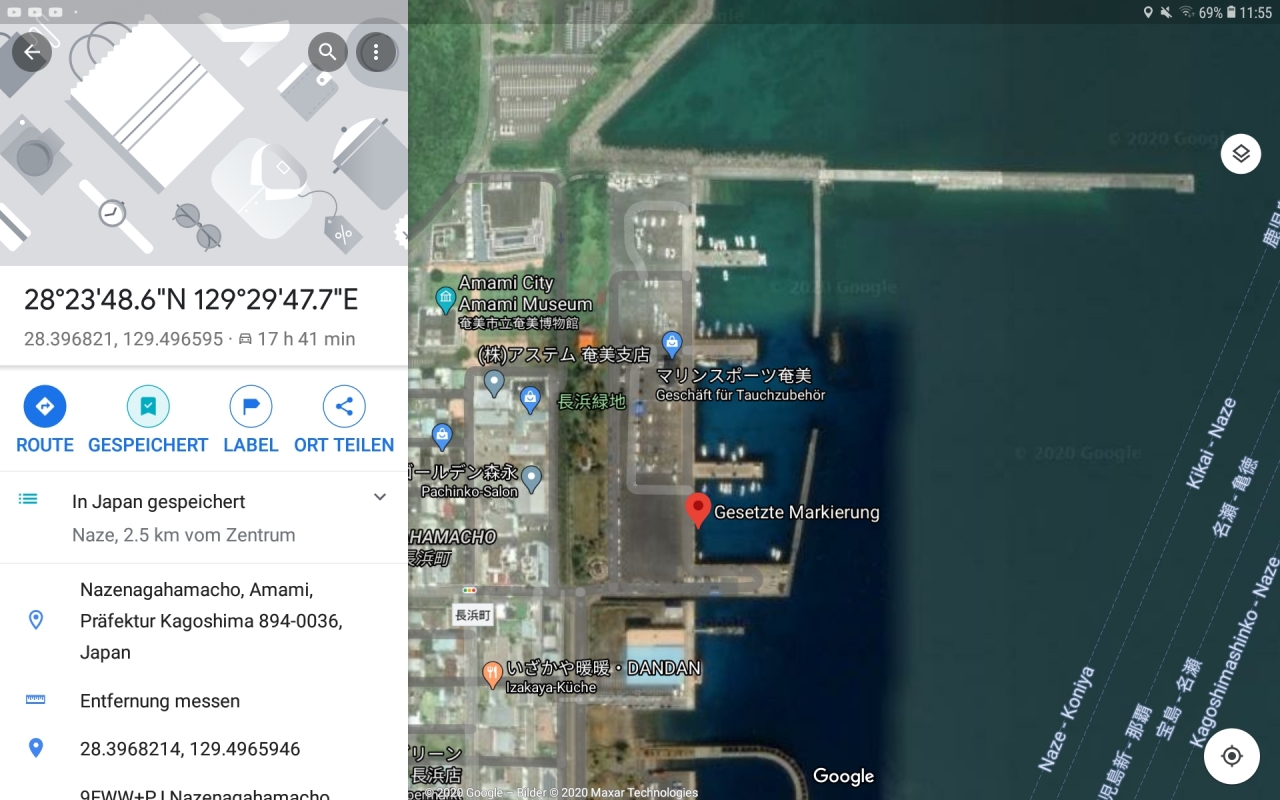The height and width of the screenshot is (800, 1280).
Task: Tap the coordinates row 28.3968214, 129.4965946
Action: (x=190, y=749)
